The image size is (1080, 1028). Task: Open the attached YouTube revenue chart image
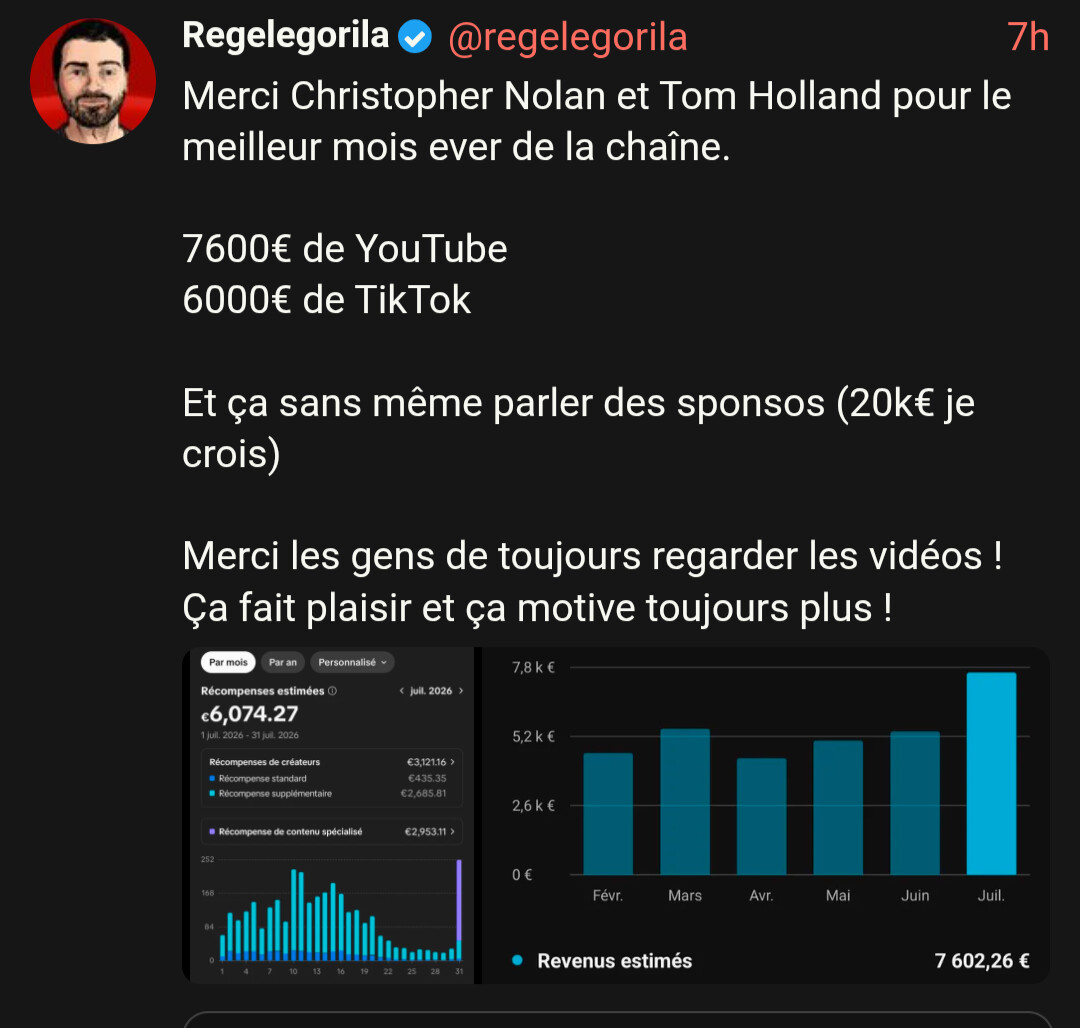766,815
